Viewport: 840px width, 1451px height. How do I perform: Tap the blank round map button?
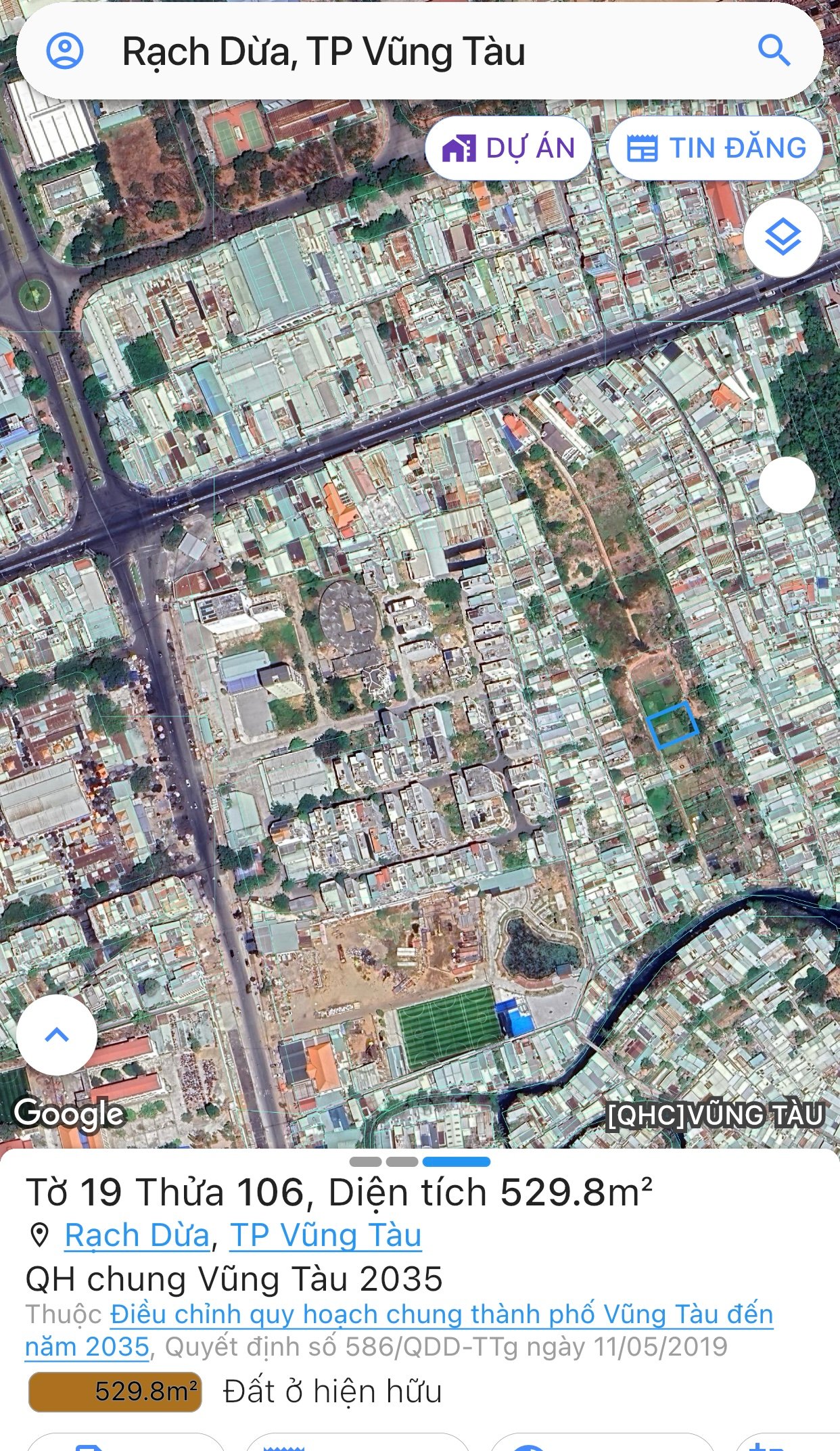tap(787, 485)
